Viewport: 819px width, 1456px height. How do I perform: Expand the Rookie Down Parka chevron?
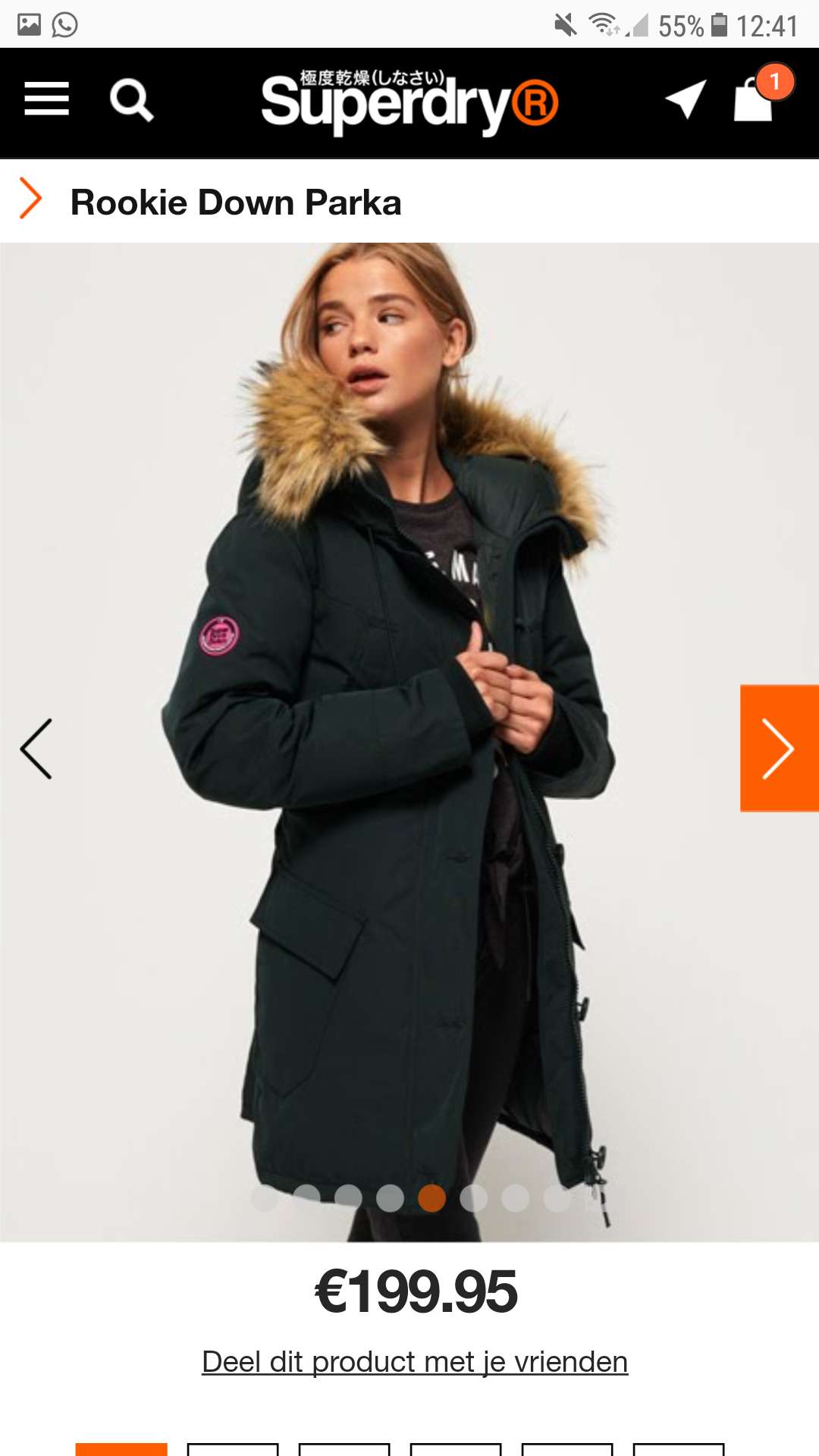30,199
